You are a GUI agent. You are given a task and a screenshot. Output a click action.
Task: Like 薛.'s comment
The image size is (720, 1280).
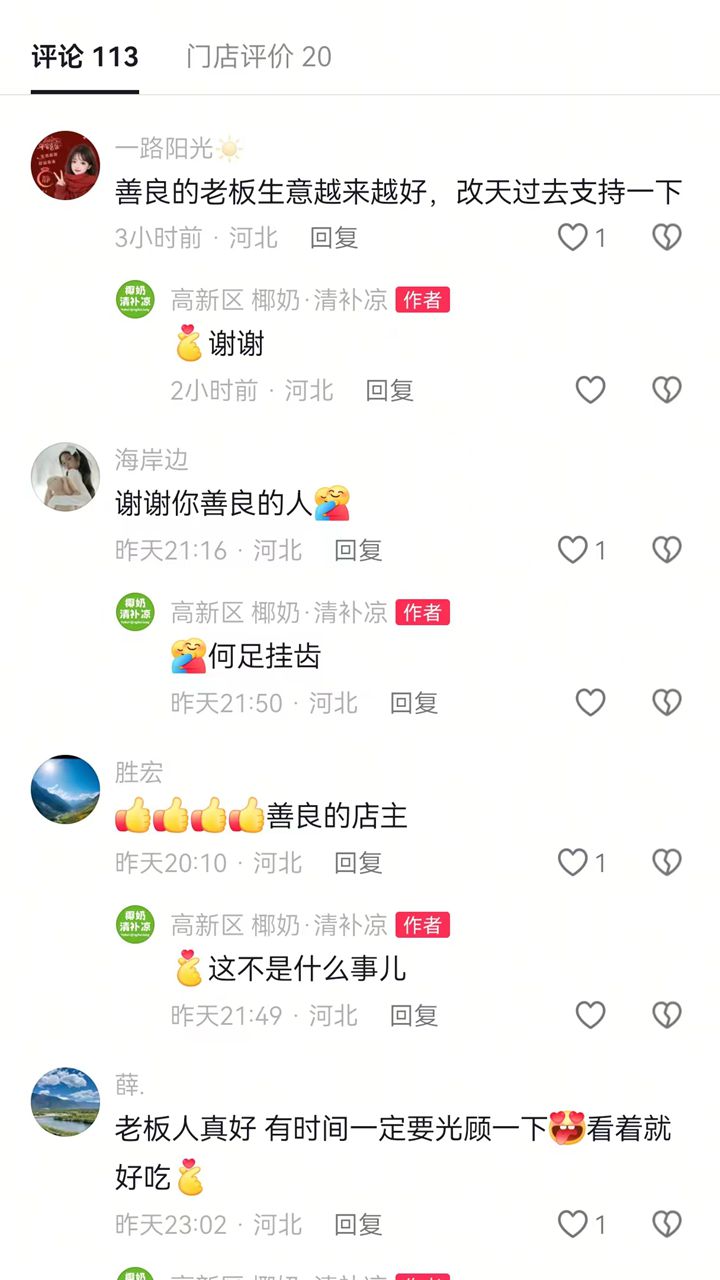[573, 1224]
